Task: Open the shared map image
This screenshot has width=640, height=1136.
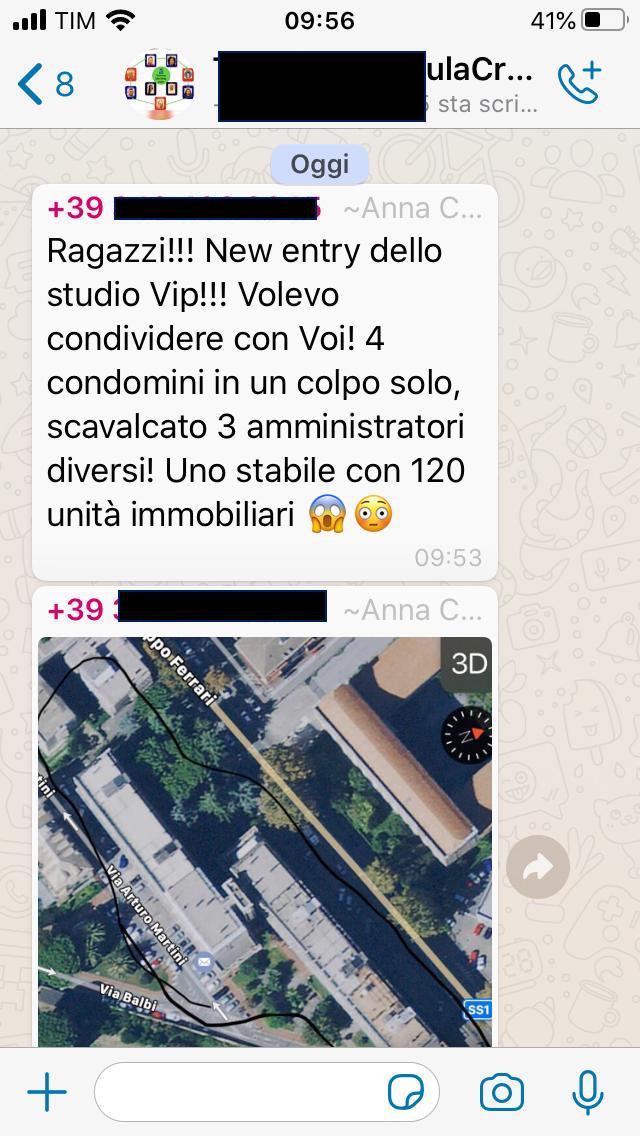Action: point(264,840)
